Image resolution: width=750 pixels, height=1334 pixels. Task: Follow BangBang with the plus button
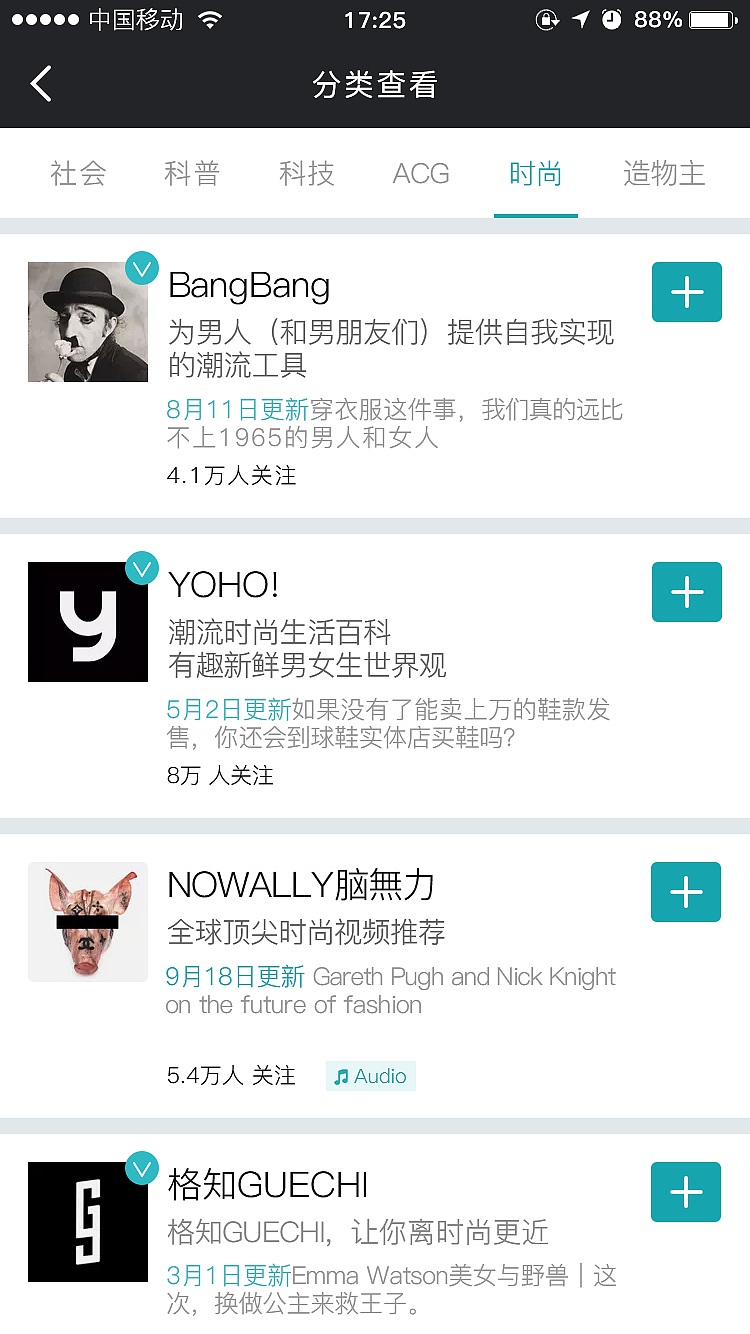pos(686,292)
